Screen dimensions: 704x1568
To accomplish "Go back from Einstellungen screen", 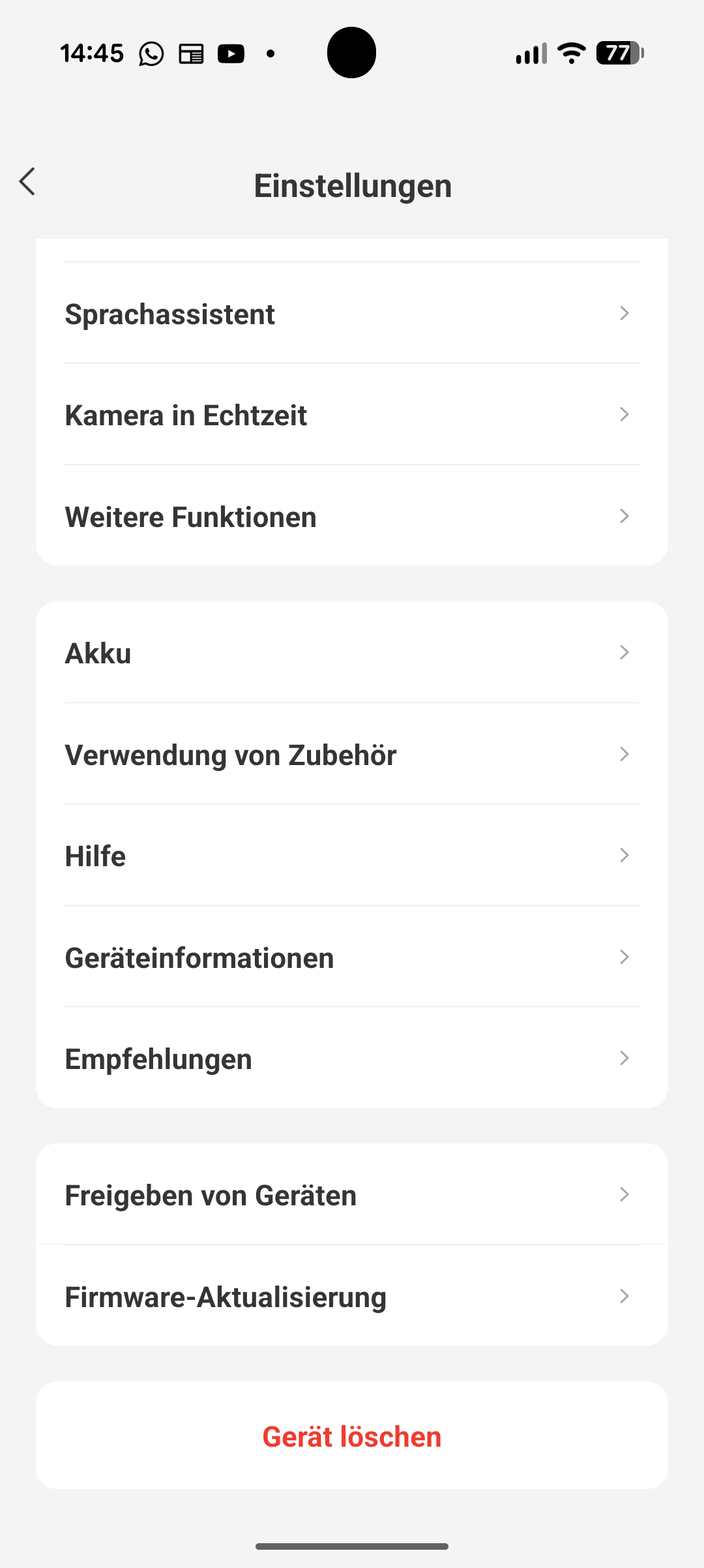I will [x=27, y=182].
